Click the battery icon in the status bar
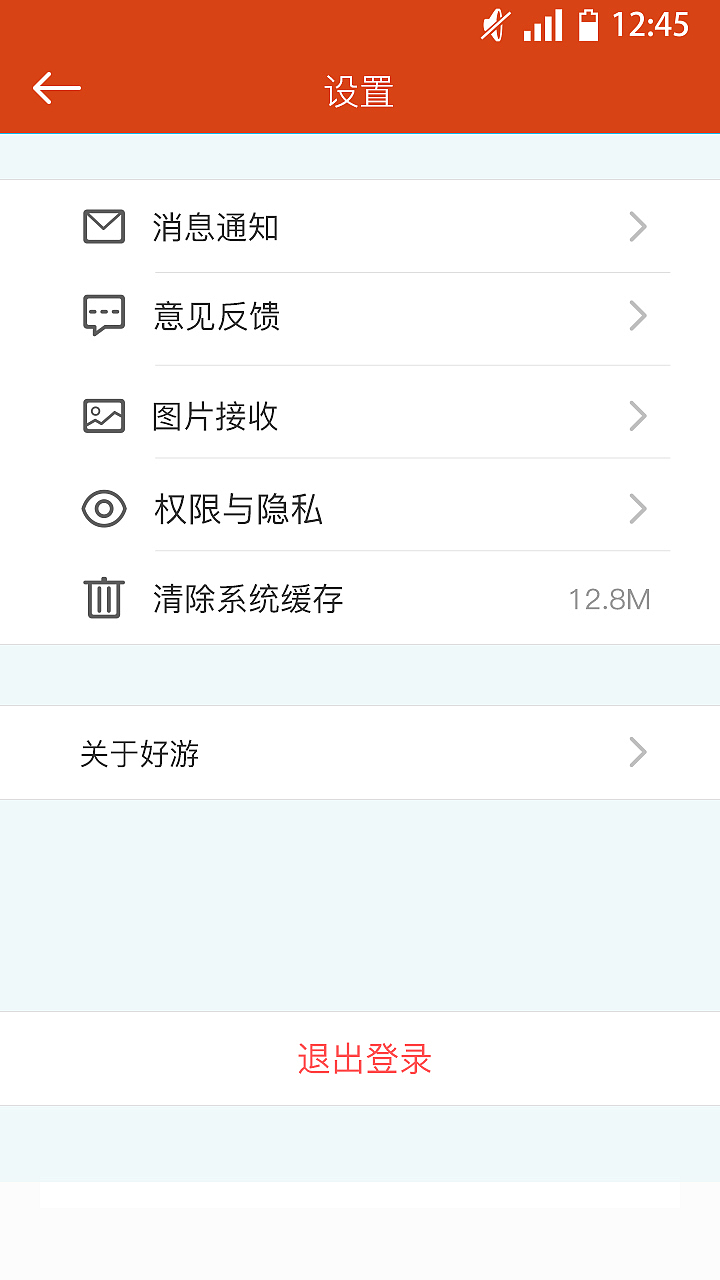This screenshot has width=720, height=1280. pos(591,25)
